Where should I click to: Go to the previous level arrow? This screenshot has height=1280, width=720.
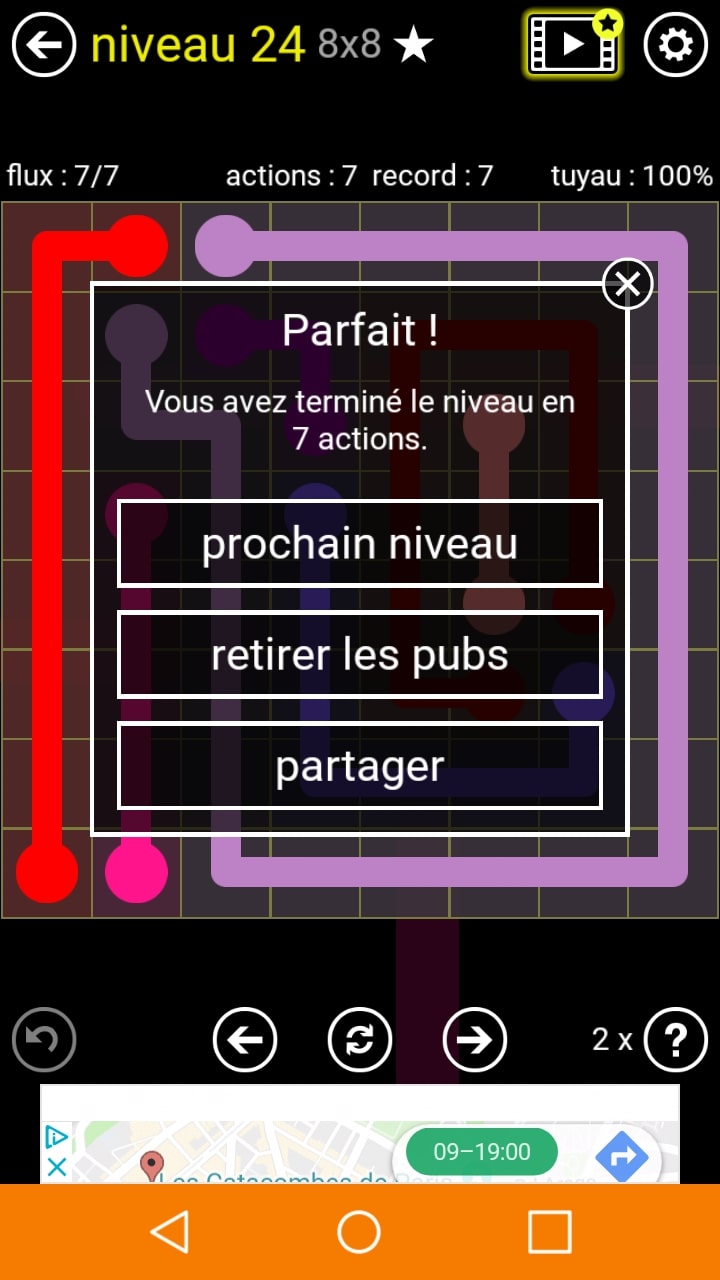(245, 1040)
